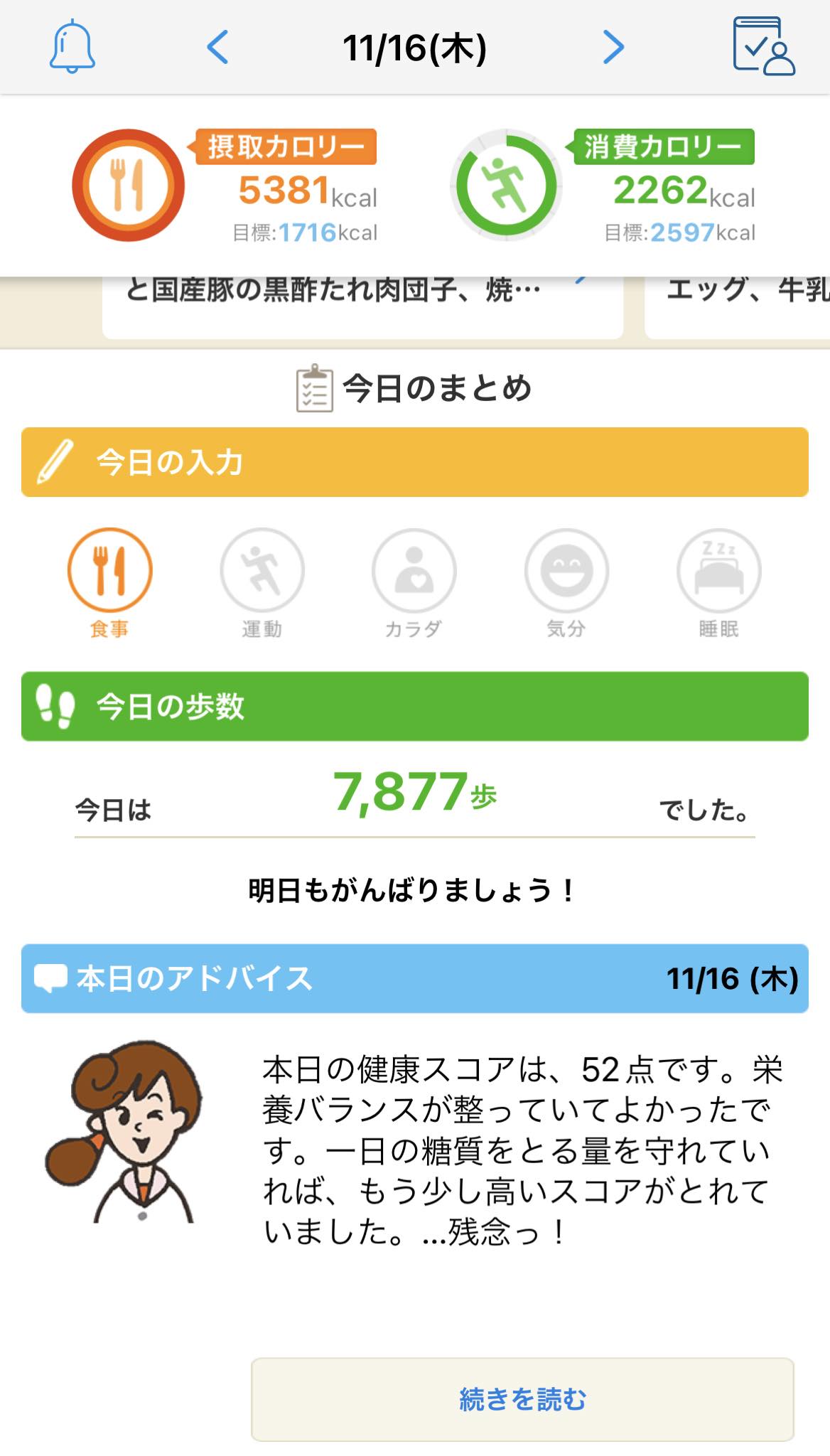The image size is (830, 1456).
Task: Go to the previous day
Action: pyautogui.click(x=217, y=48)
